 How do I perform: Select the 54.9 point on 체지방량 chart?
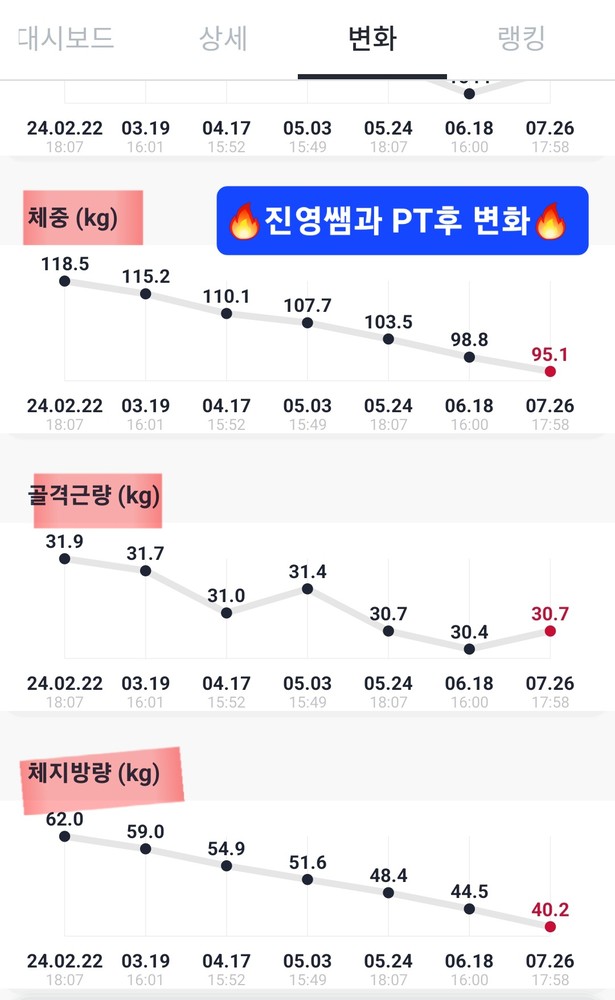click(226, 866)
